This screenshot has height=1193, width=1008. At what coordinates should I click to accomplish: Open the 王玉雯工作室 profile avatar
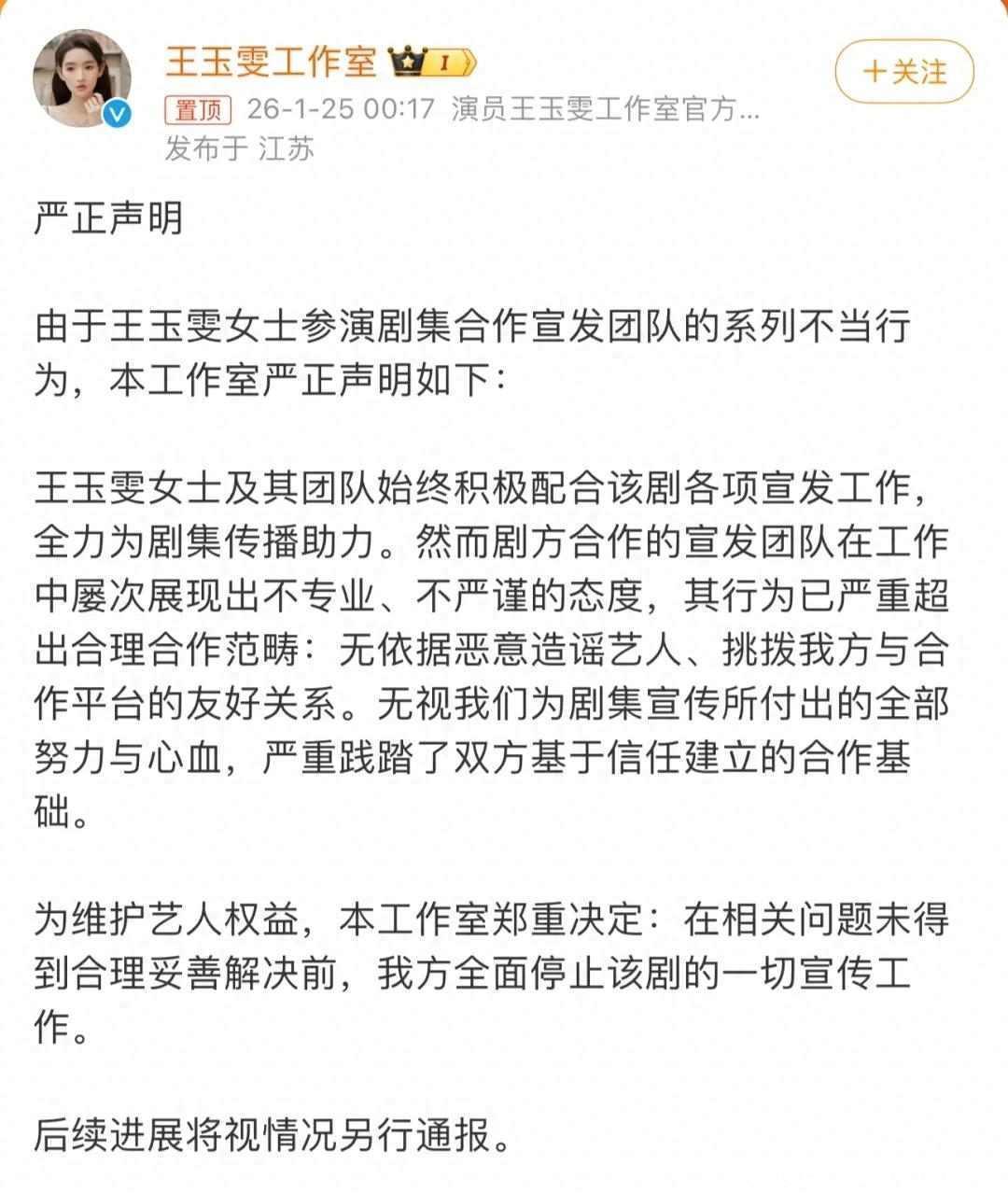[x=82, y=81]
